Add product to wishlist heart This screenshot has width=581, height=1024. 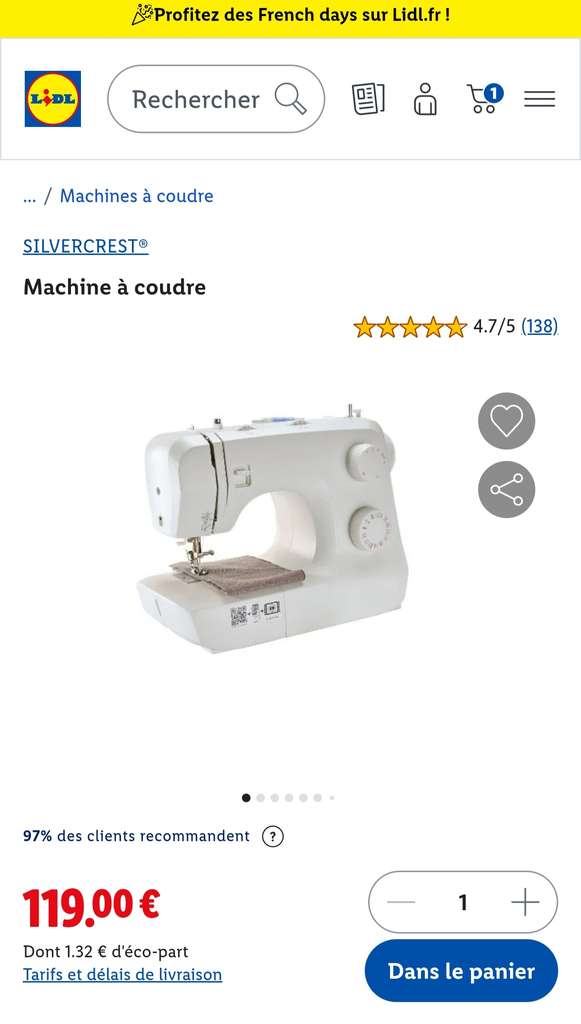click(x=507, y=421)
